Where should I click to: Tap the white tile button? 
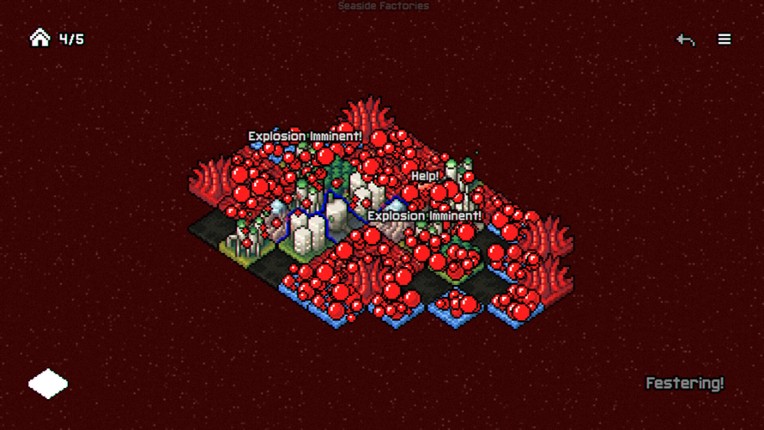point(48,384)
